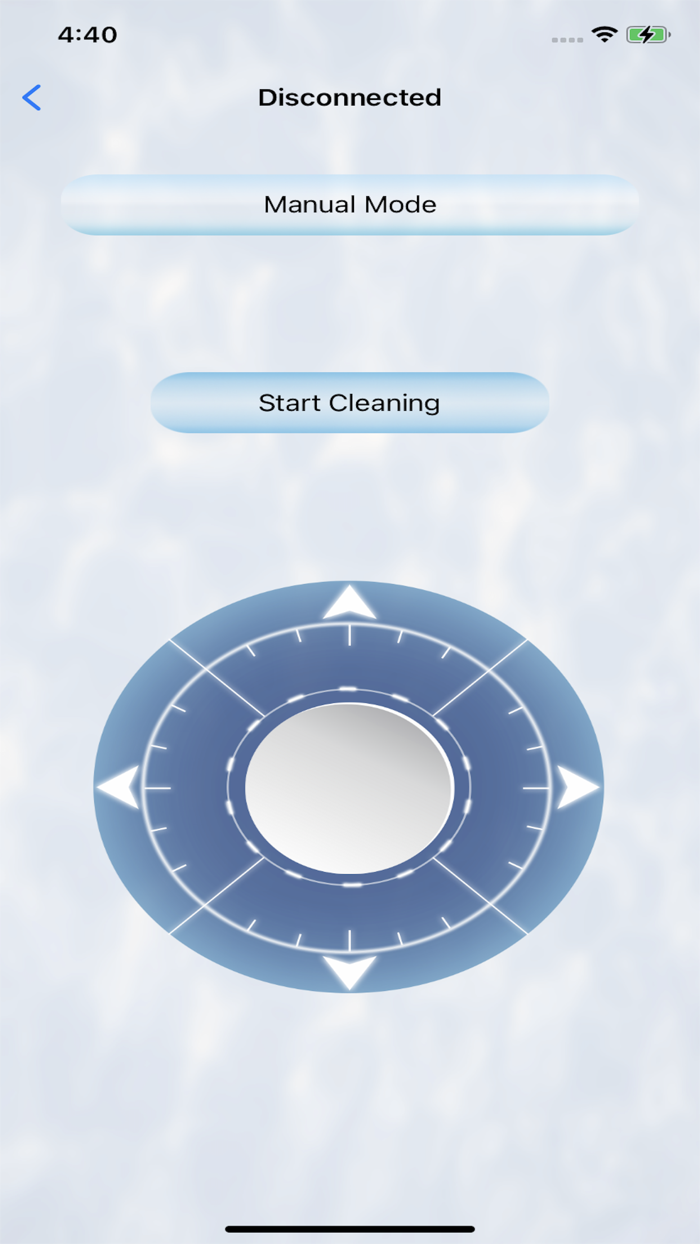Tap the Manual Mode button
This screenshot has width=700, height=1244.
coord(350,205)
